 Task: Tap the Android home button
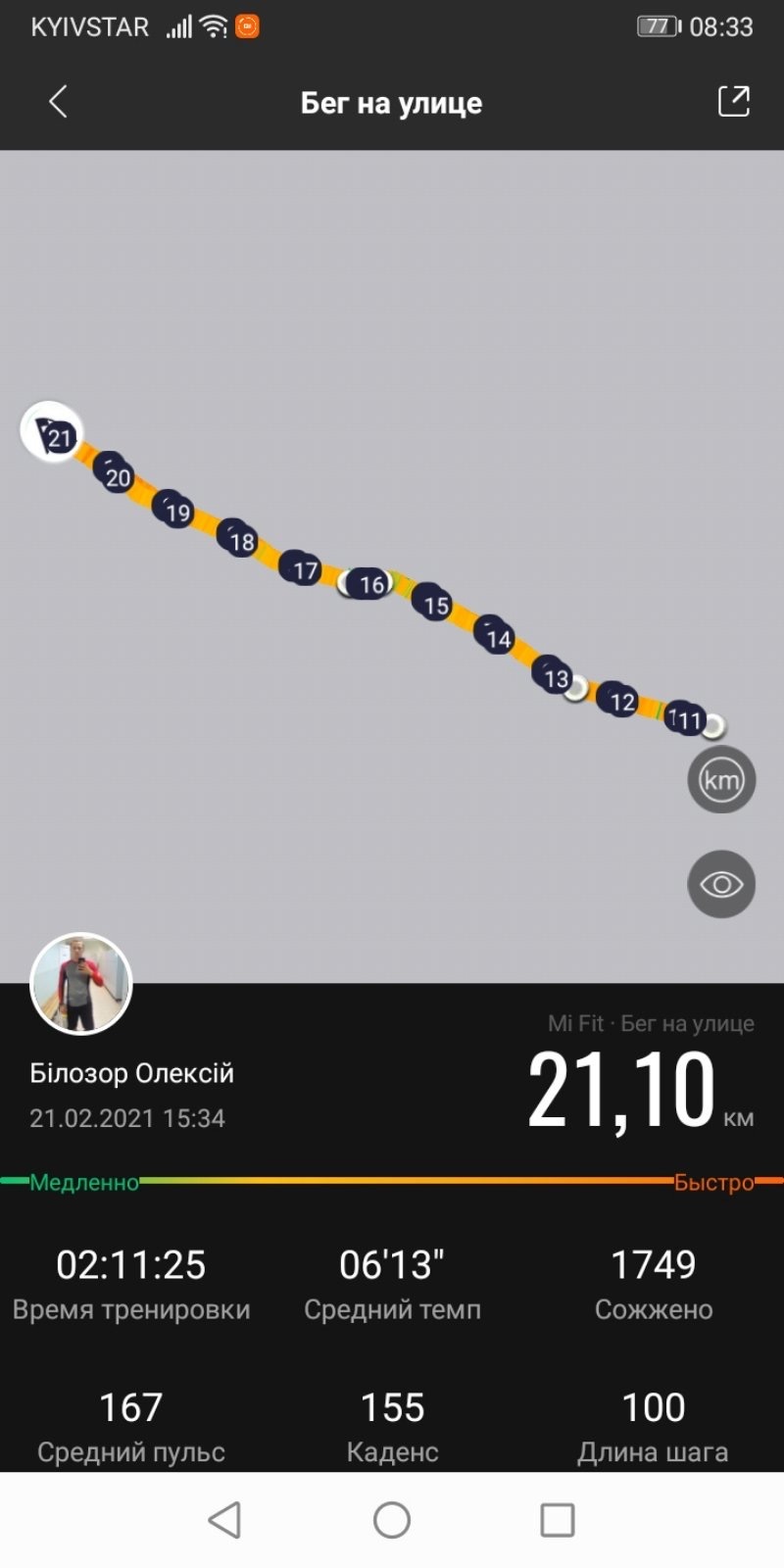(x=392, y=1520)
